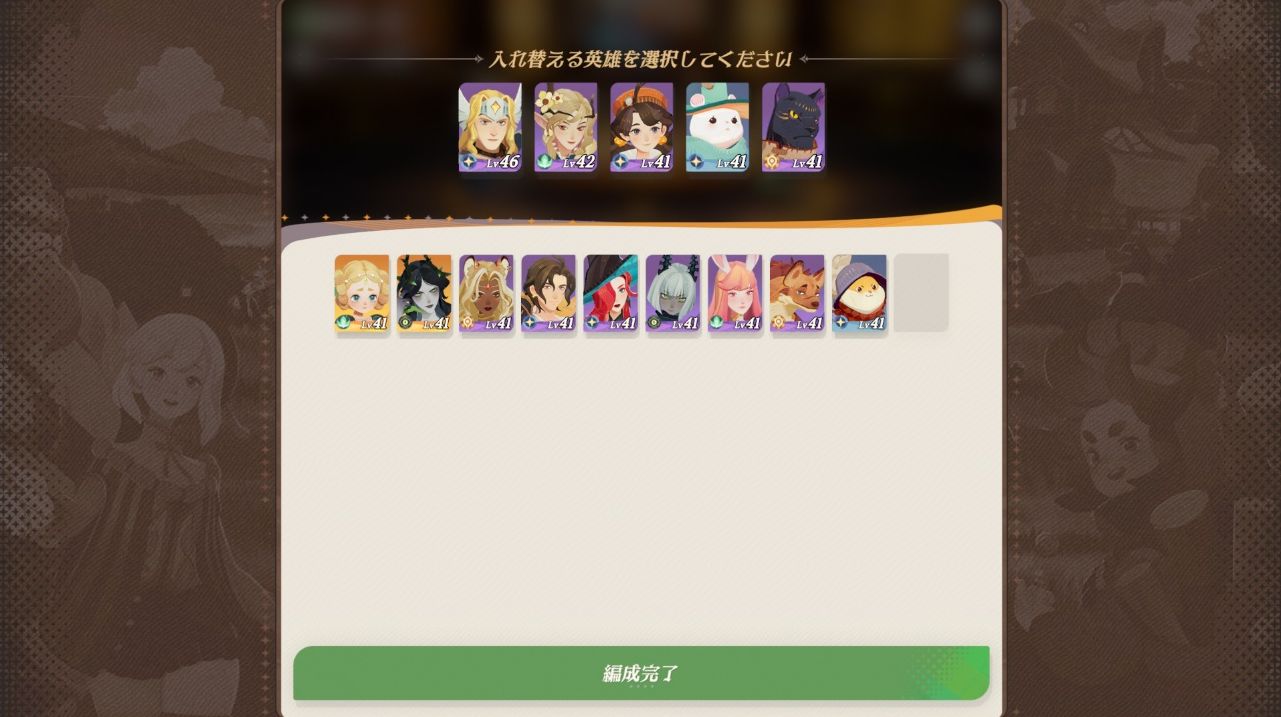Image resolution: width=1281 pixels, height=717 pixels.
Task: Choose the black-haired hero with thorny horns
Action: (424, 293)
